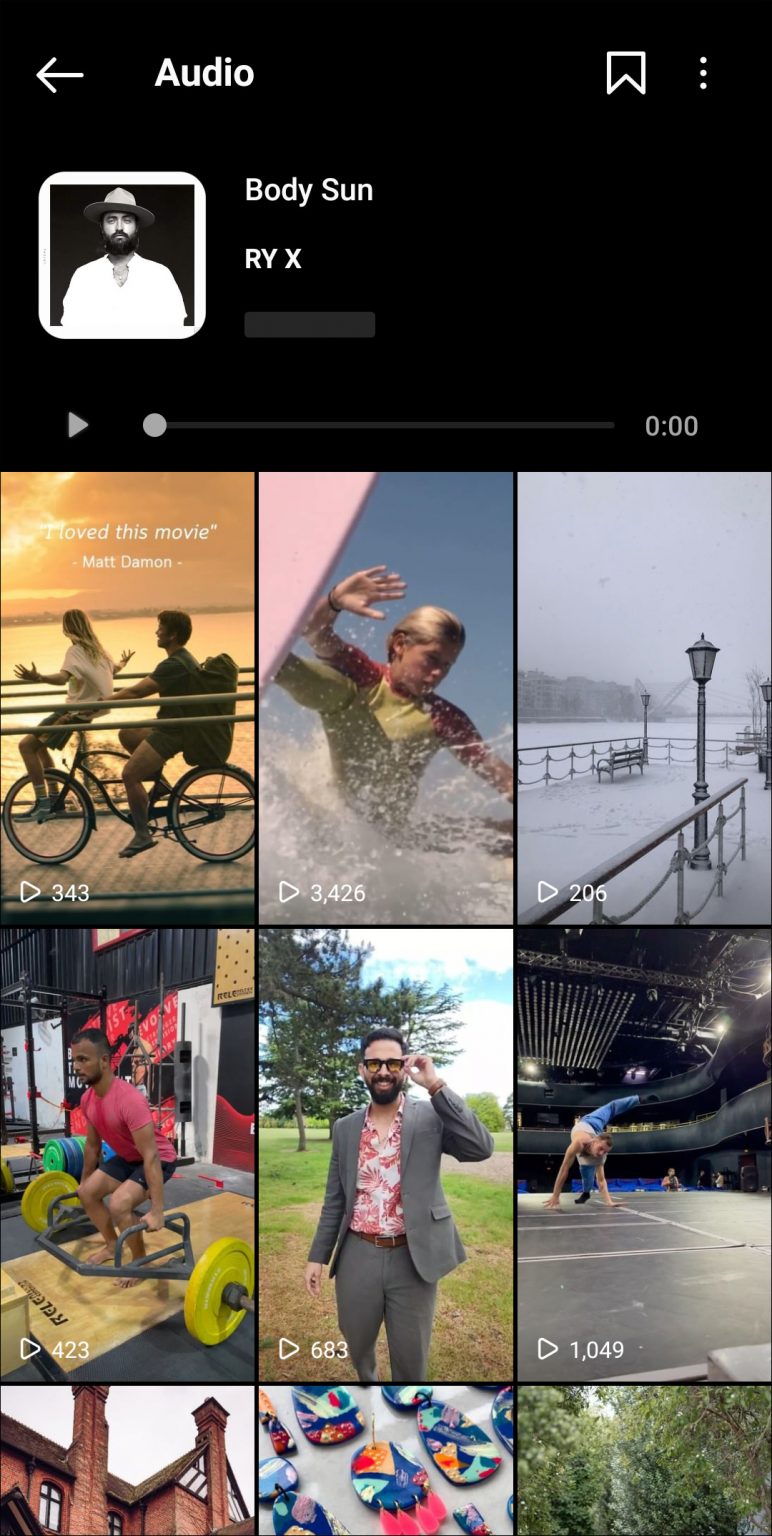Image resolution: width=772 pixels, height=1536 pixels.
Task: Click the play count icon showing 343
Action: [x=29, y=892]
